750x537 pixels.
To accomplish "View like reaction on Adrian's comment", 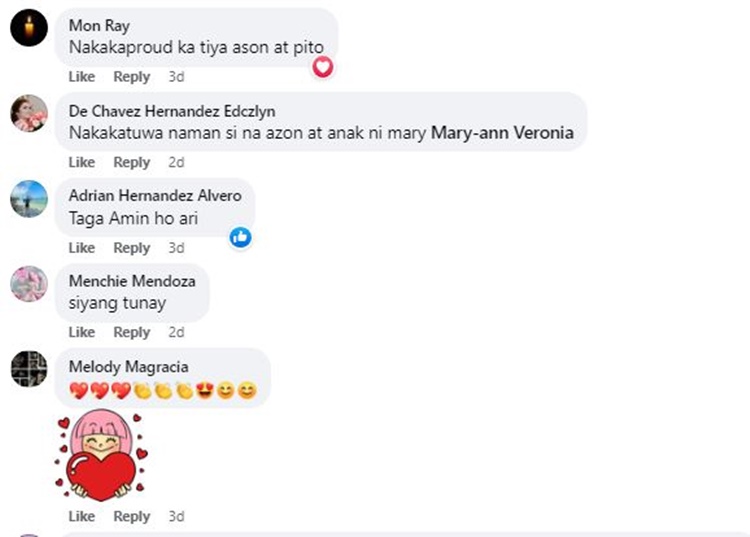I will [240, 237].
